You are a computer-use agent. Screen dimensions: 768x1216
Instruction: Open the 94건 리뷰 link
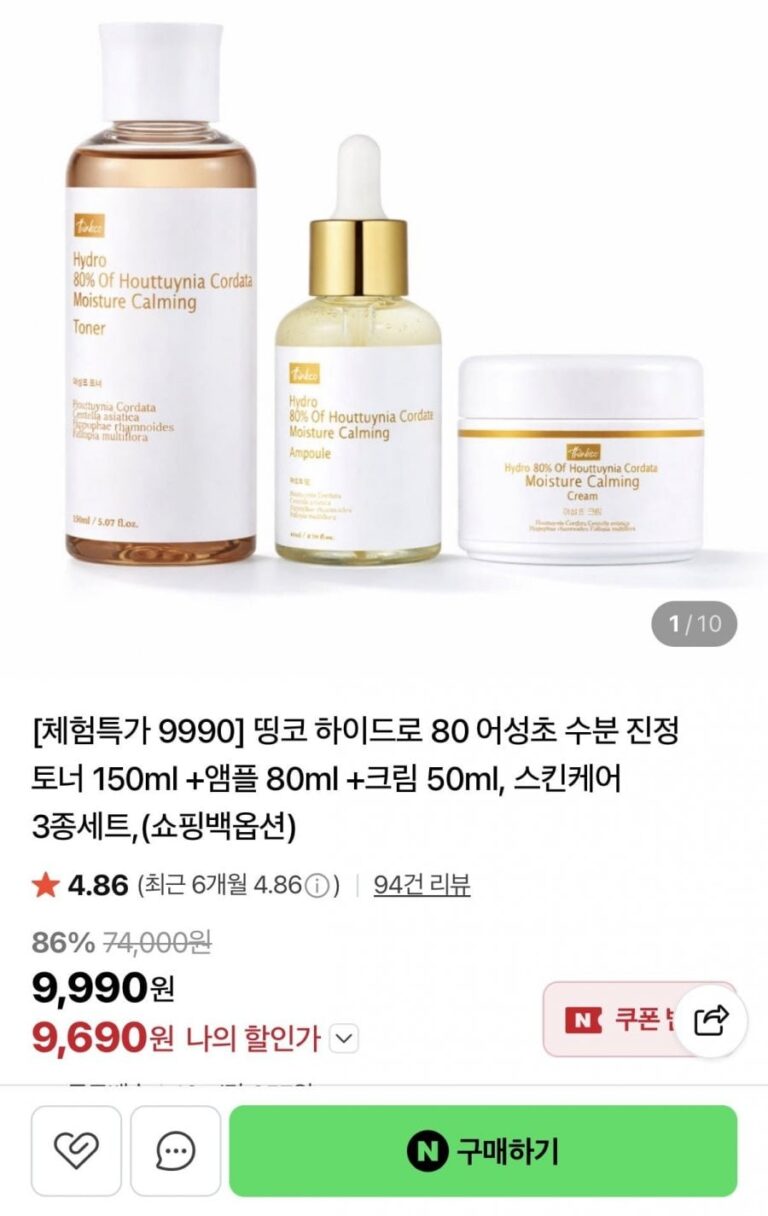[x=421, y=885]
